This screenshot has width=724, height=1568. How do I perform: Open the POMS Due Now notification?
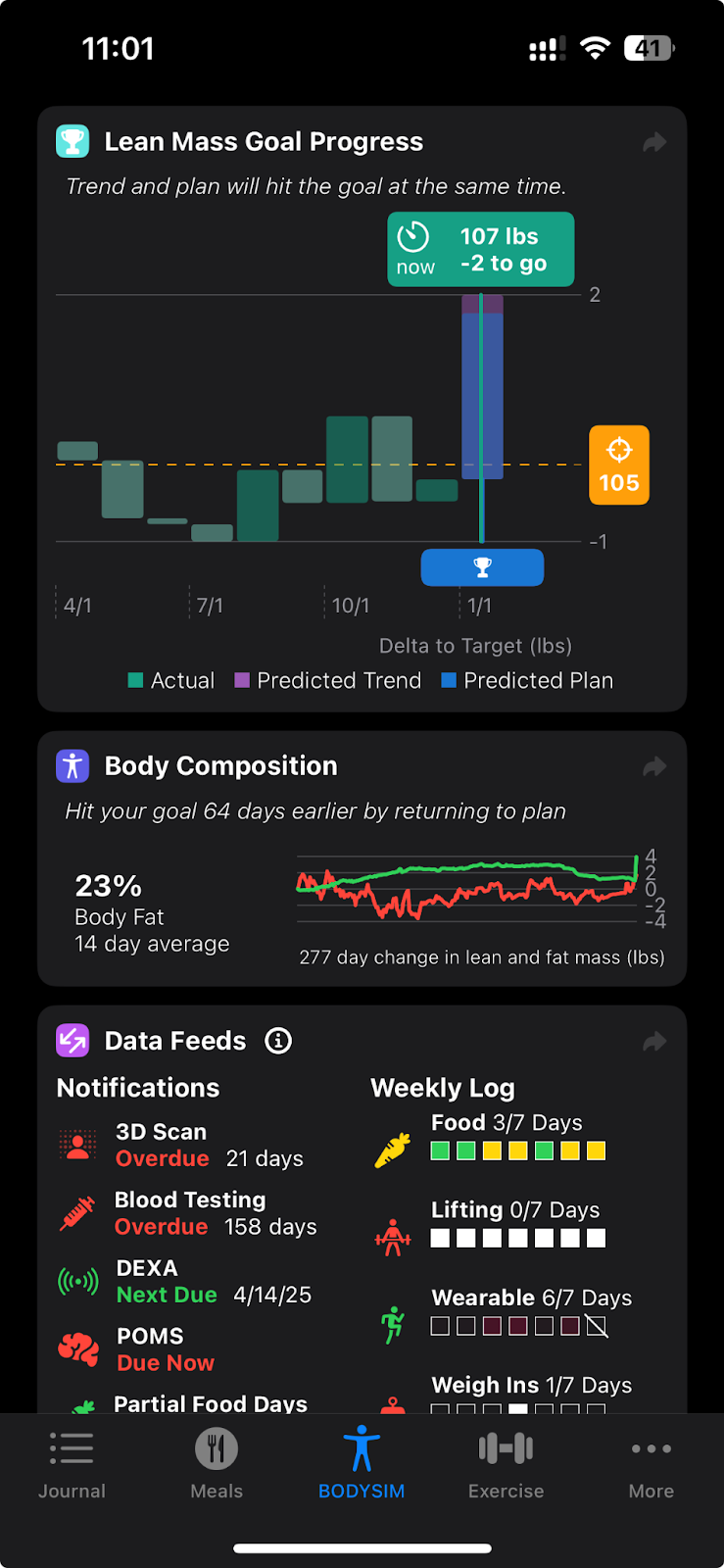[x=137, y=1349]
